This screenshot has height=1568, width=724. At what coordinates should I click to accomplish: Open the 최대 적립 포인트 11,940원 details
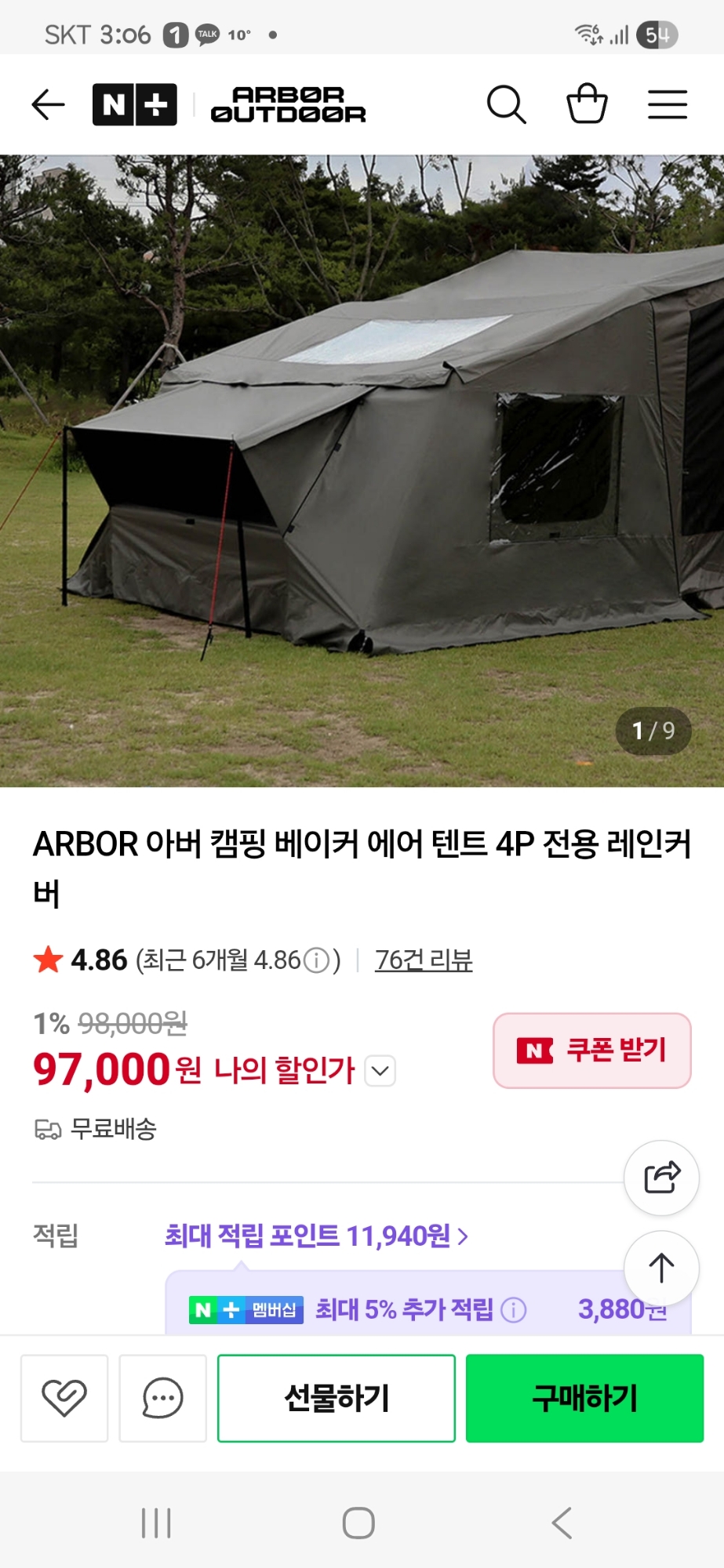tap(314, 1233)
